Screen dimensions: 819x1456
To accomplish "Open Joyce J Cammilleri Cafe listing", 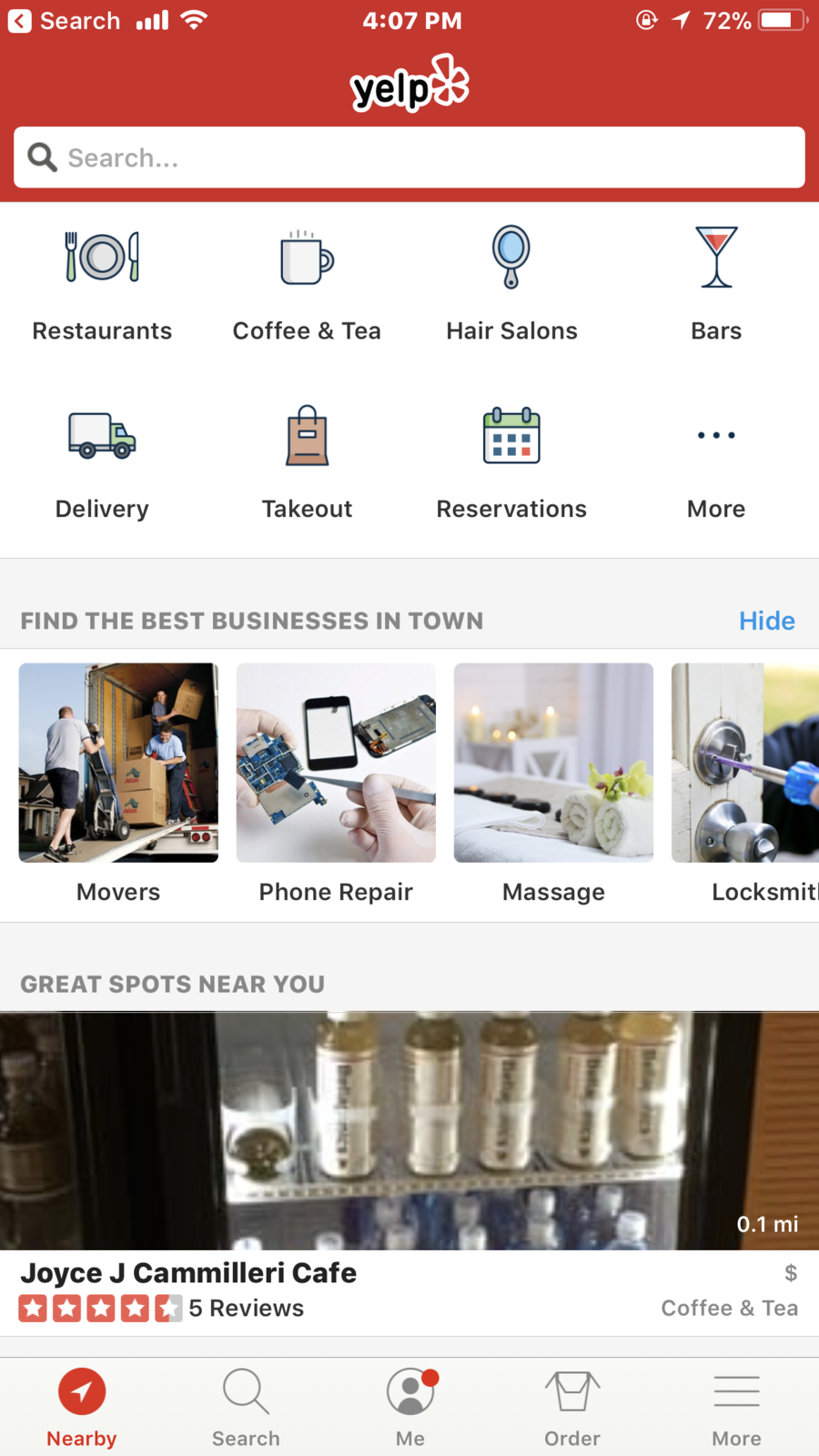I will pos(409,1174).
